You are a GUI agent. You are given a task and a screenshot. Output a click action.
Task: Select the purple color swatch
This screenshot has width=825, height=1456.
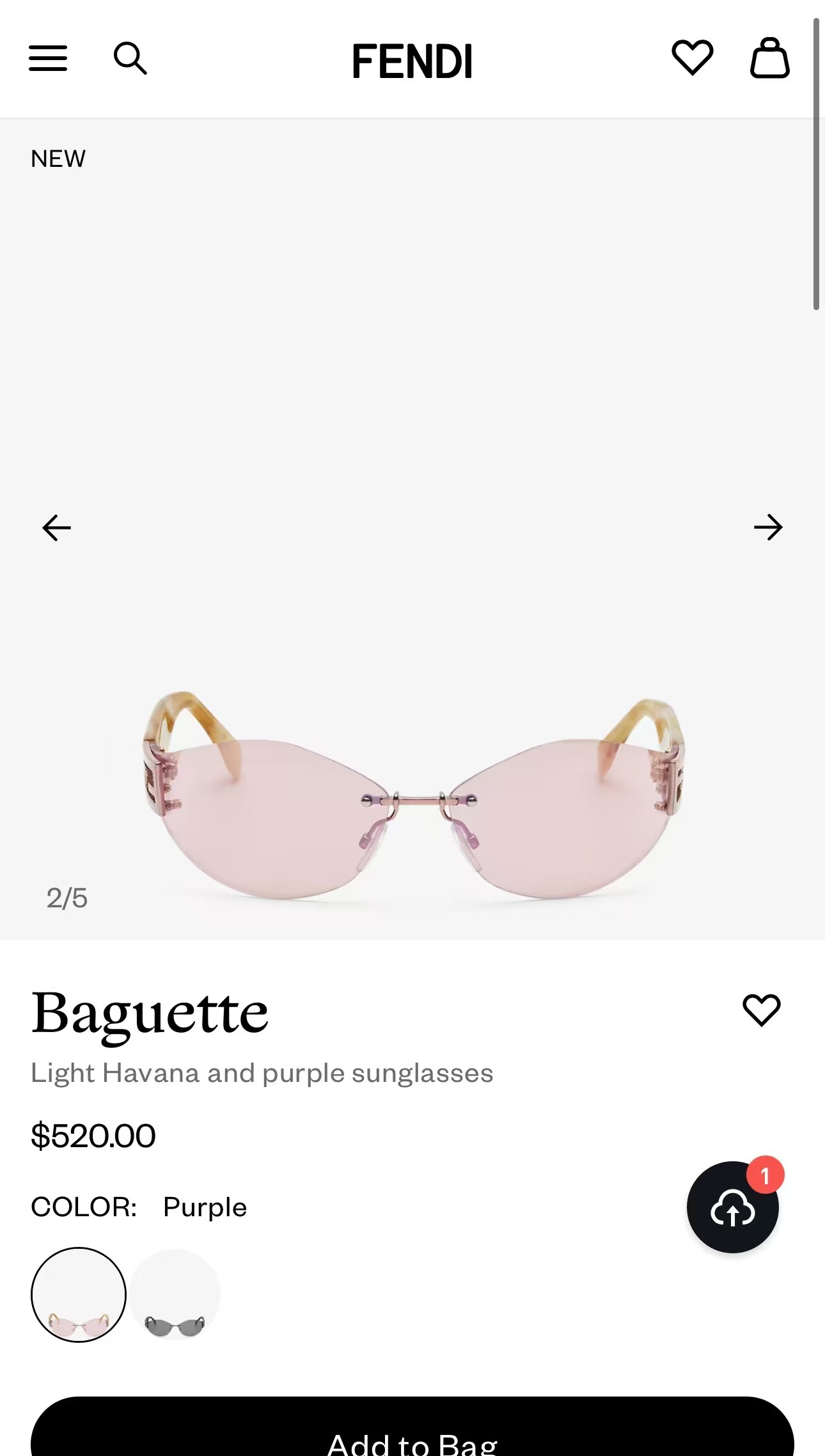79,1295
